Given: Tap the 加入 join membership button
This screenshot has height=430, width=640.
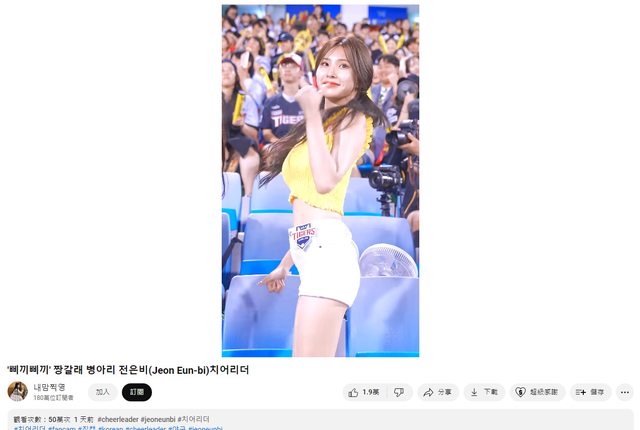Looking at the screenshot, I should (102, 392).
